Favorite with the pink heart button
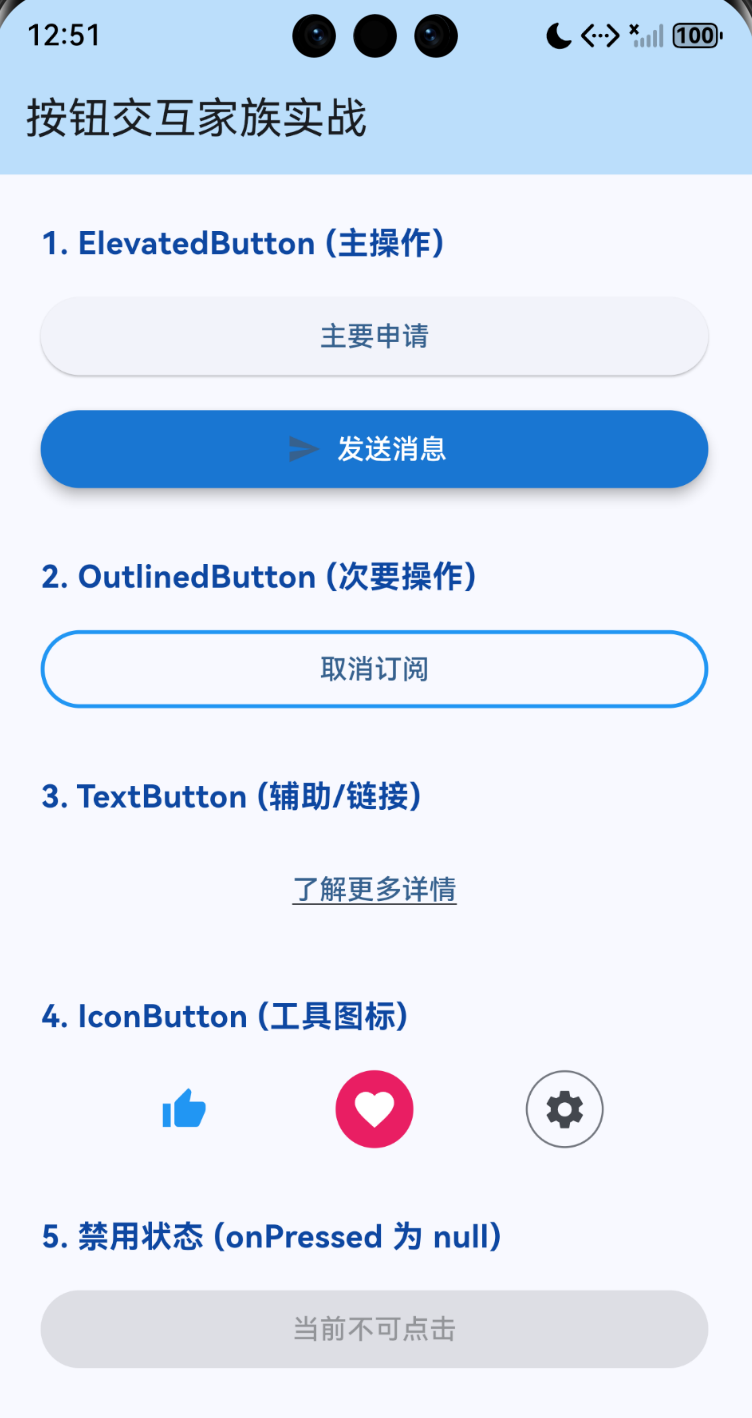Viewport: 752px width, 1418px height. click(x=374, y=1109)
